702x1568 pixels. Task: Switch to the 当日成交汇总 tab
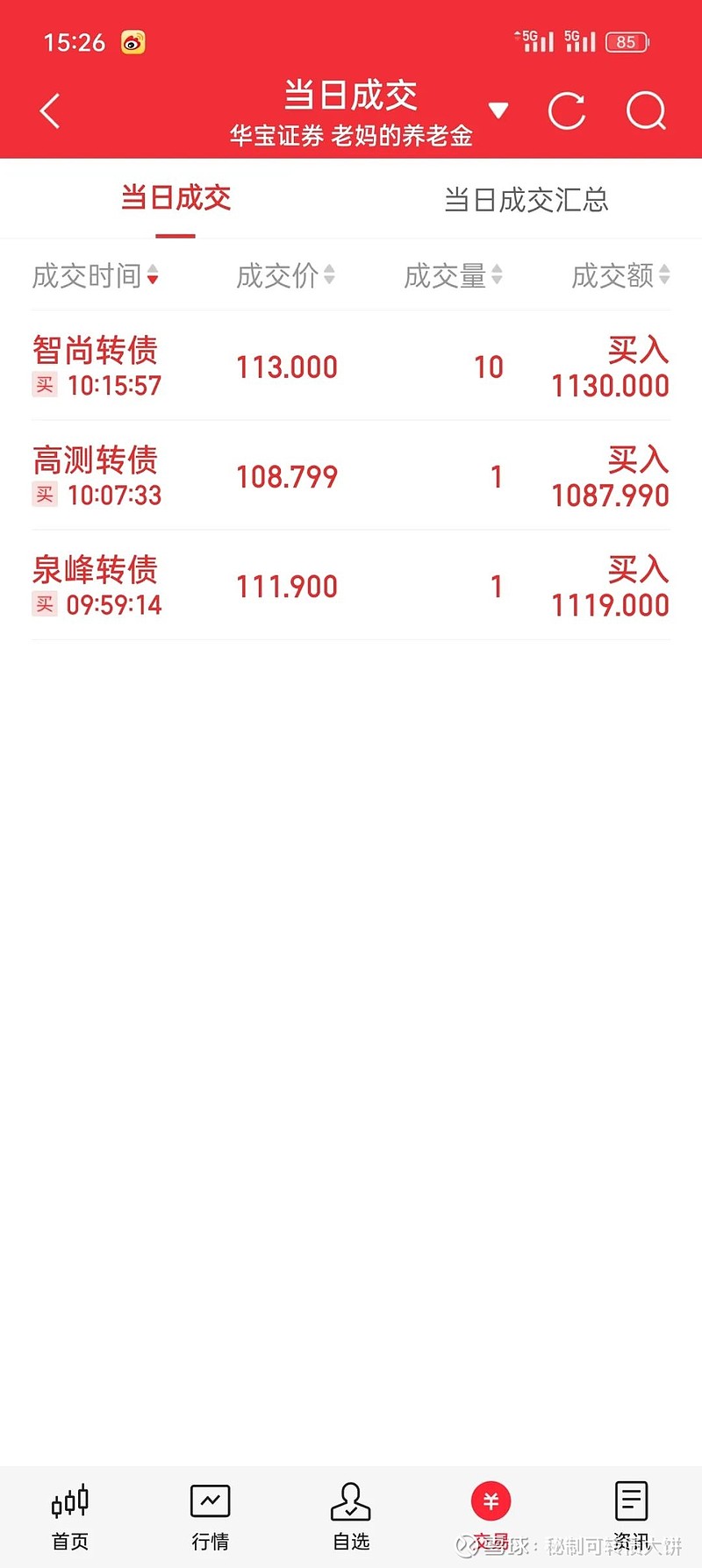click(x=526, y=200)
